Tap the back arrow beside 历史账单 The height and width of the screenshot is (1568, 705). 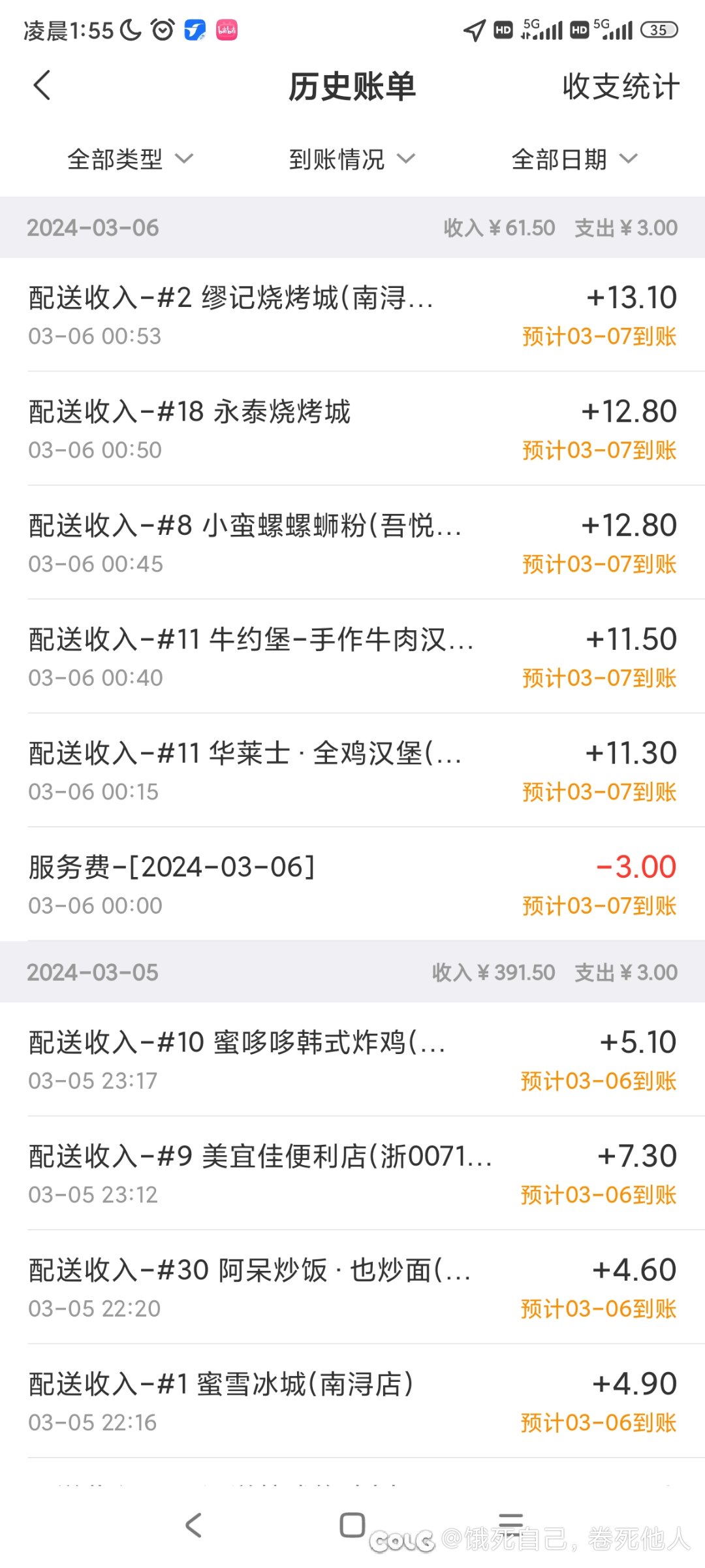pyautogui.click(x=42, y=86)
